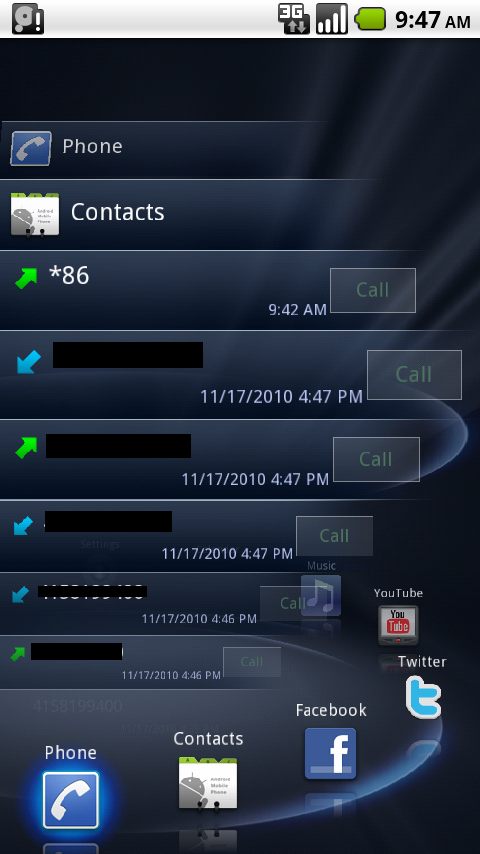This screenshot has width=480, height=854.
Task: Open the Facebook app
Action: point(330,753)
